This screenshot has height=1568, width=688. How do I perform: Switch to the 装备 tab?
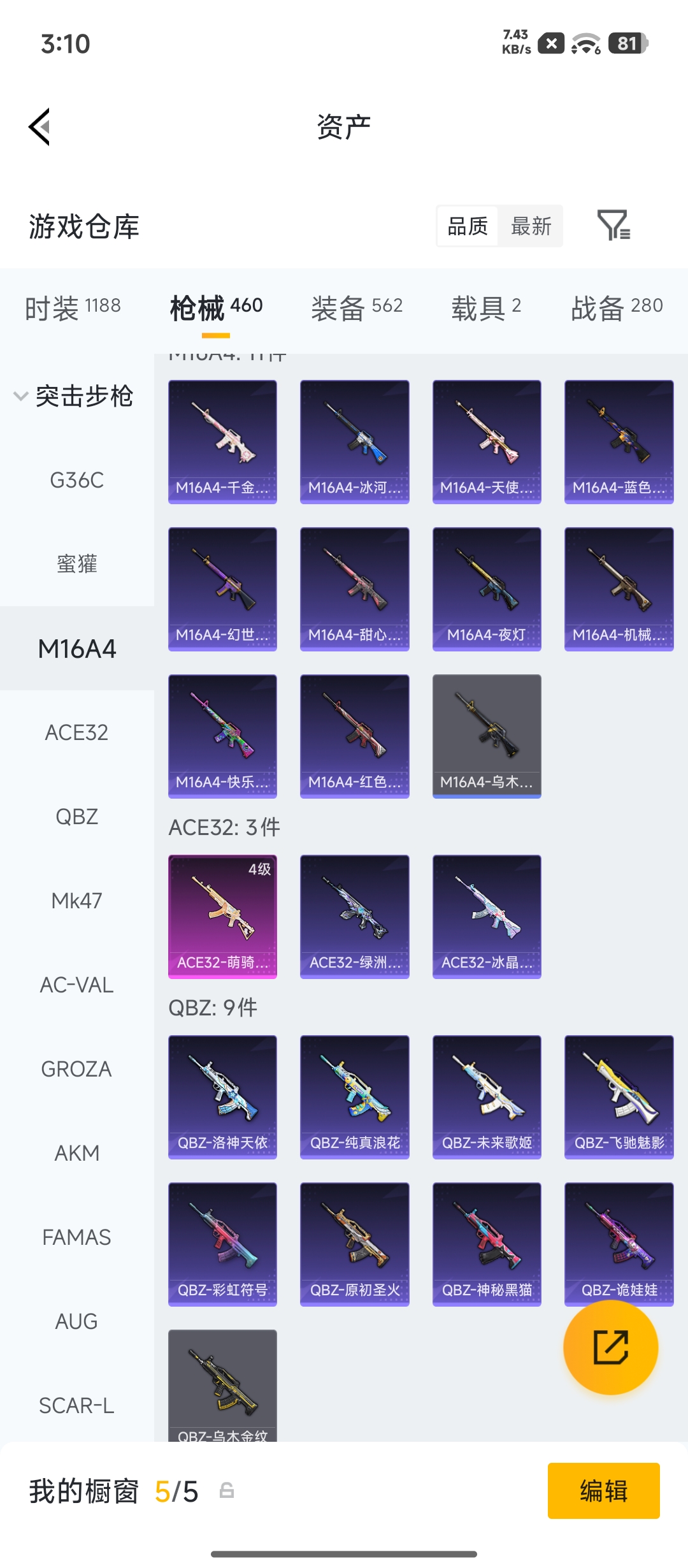pyautogui.click(x=357, y=309)
